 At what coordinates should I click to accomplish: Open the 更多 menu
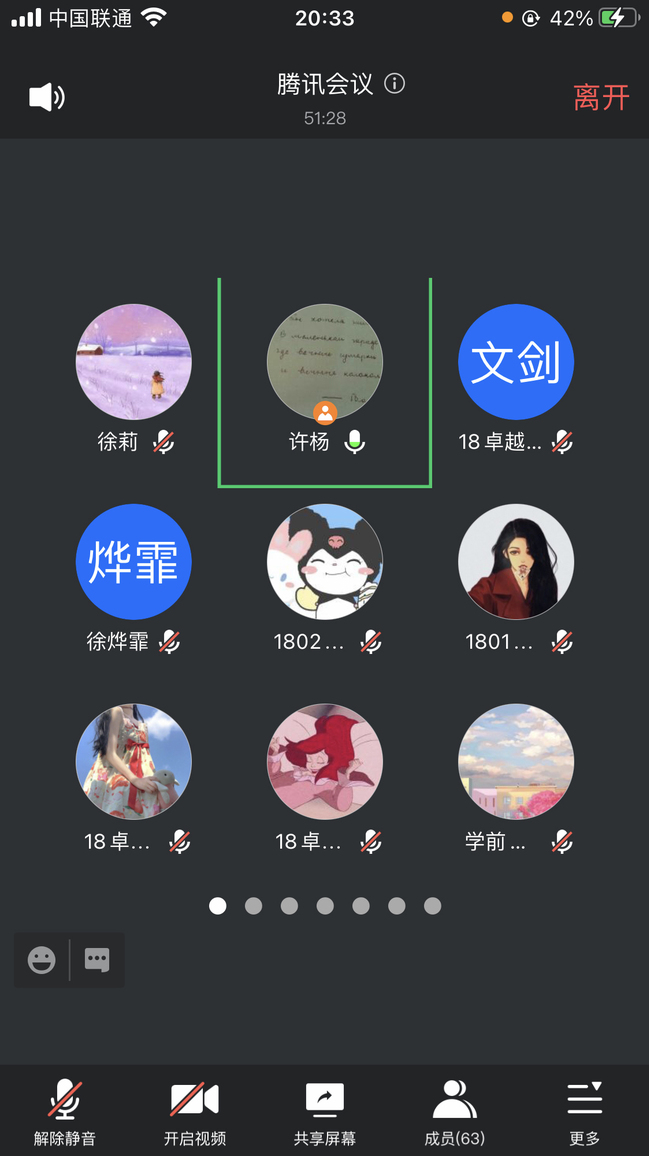[585, 1111]
